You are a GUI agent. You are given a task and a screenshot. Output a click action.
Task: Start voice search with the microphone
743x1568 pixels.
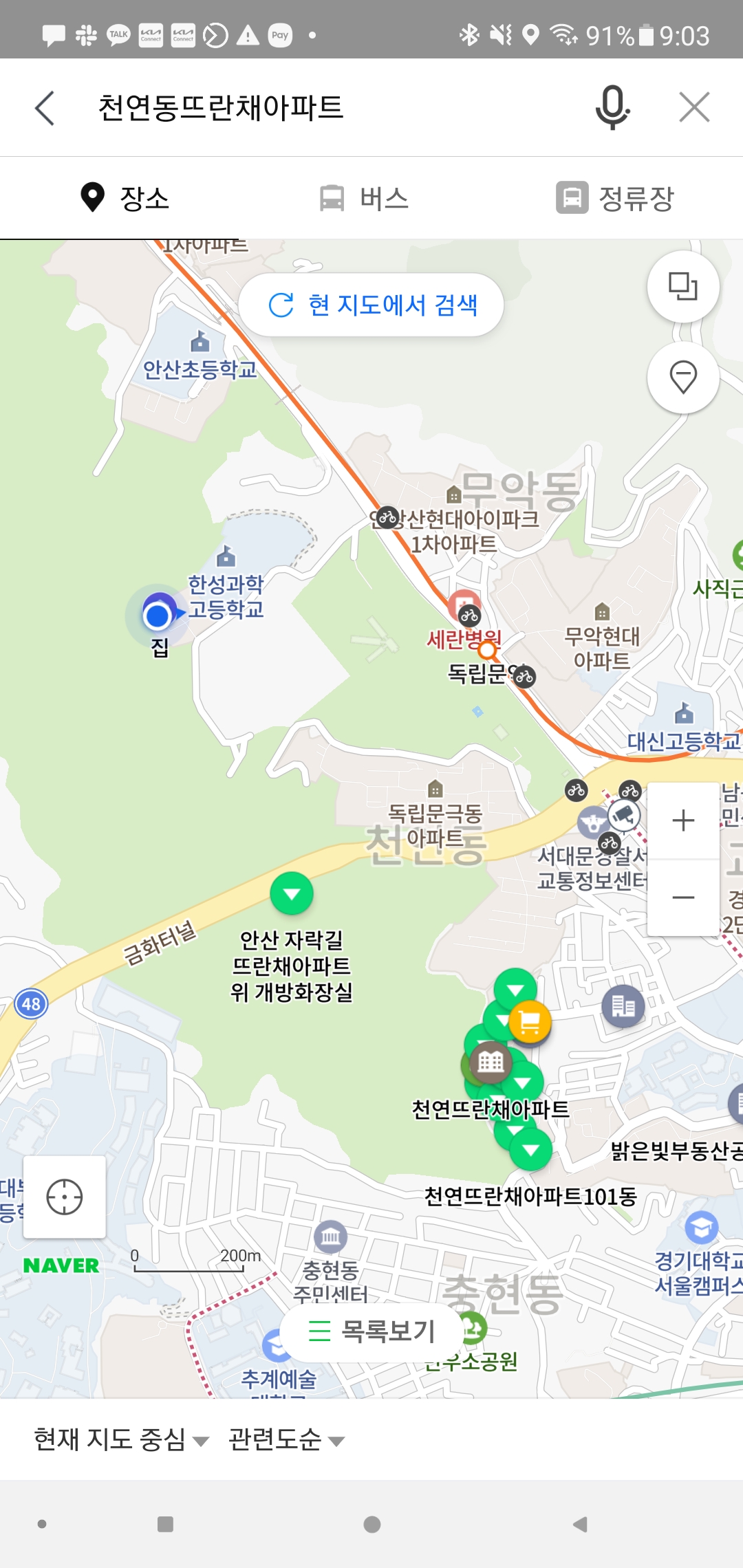pyautogui.click(x=612, y=108)
